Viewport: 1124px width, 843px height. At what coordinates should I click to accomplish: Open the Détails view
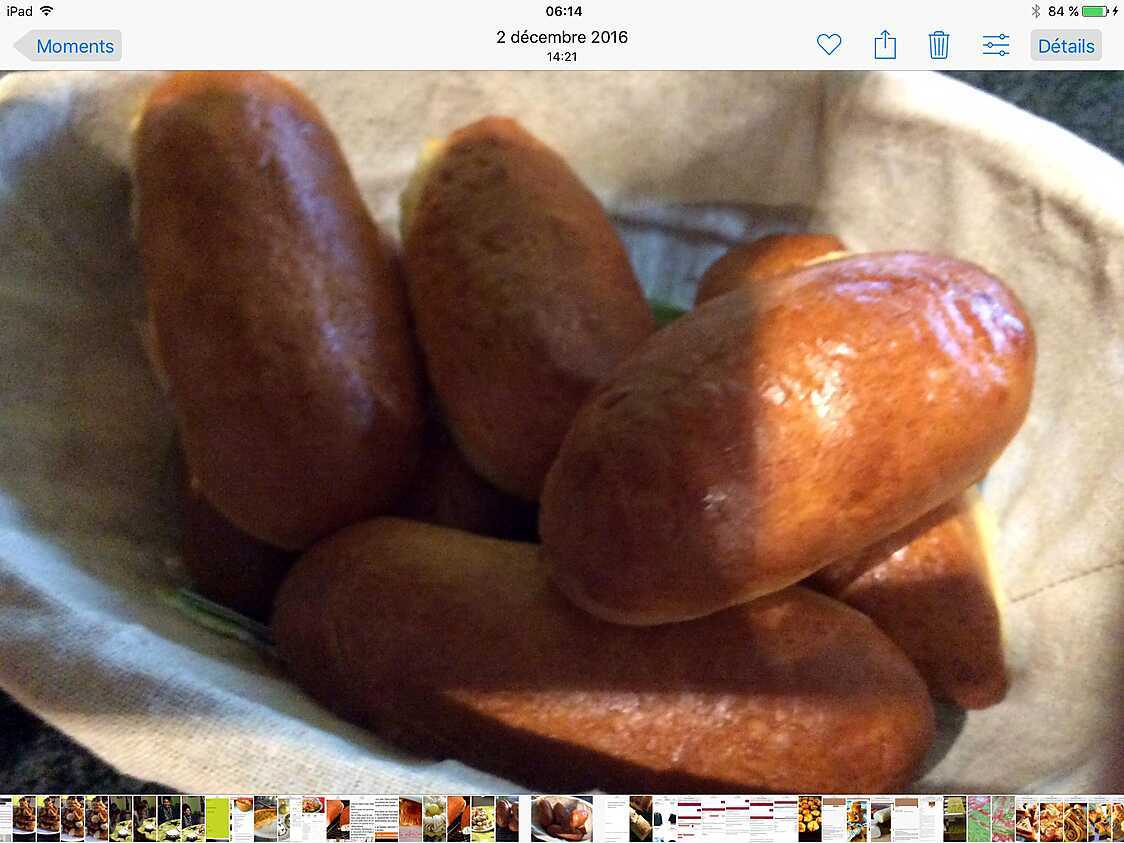coord(1066,46)
